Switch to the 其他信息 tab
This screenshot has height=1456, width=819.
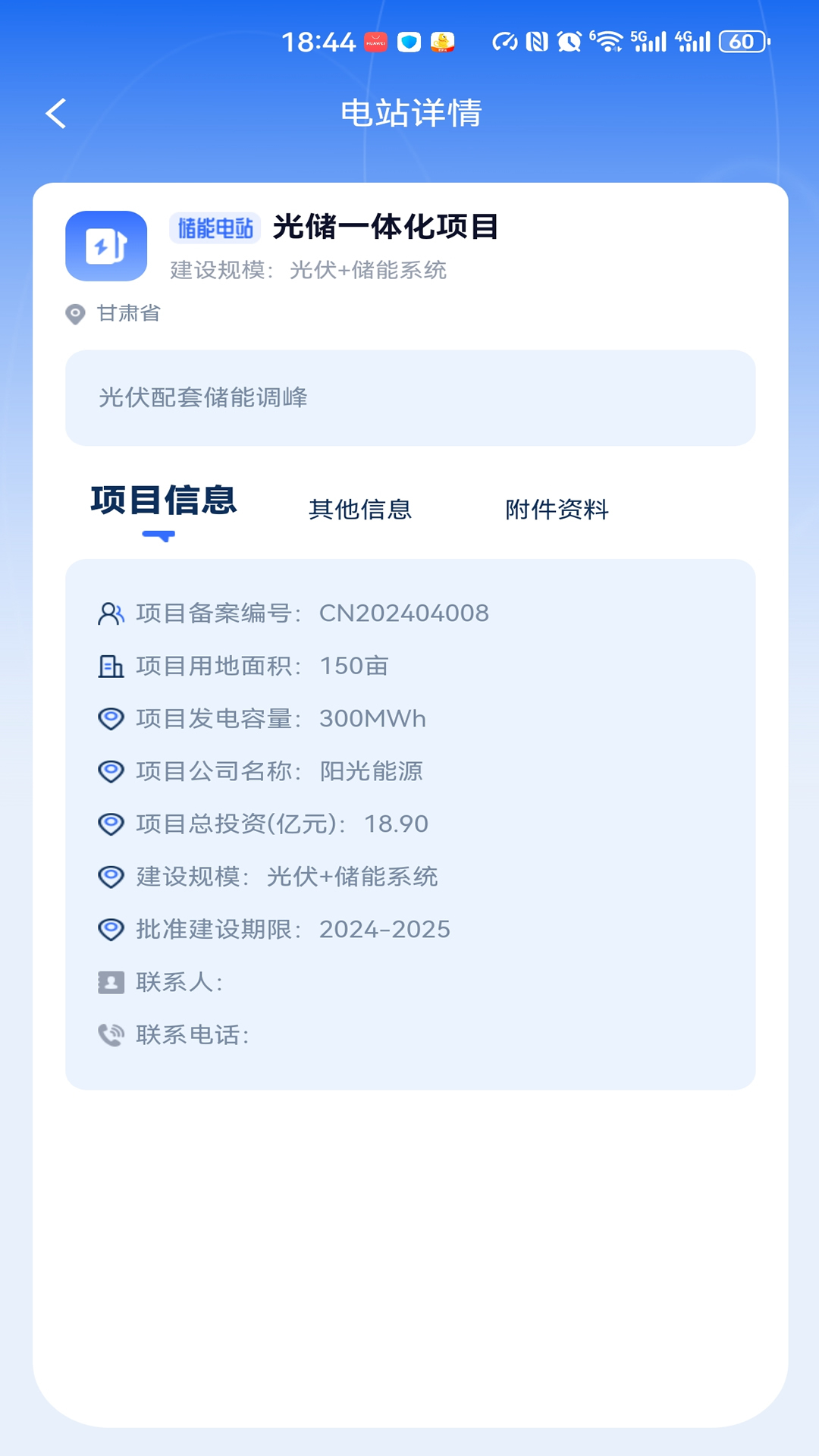[360, 510]
